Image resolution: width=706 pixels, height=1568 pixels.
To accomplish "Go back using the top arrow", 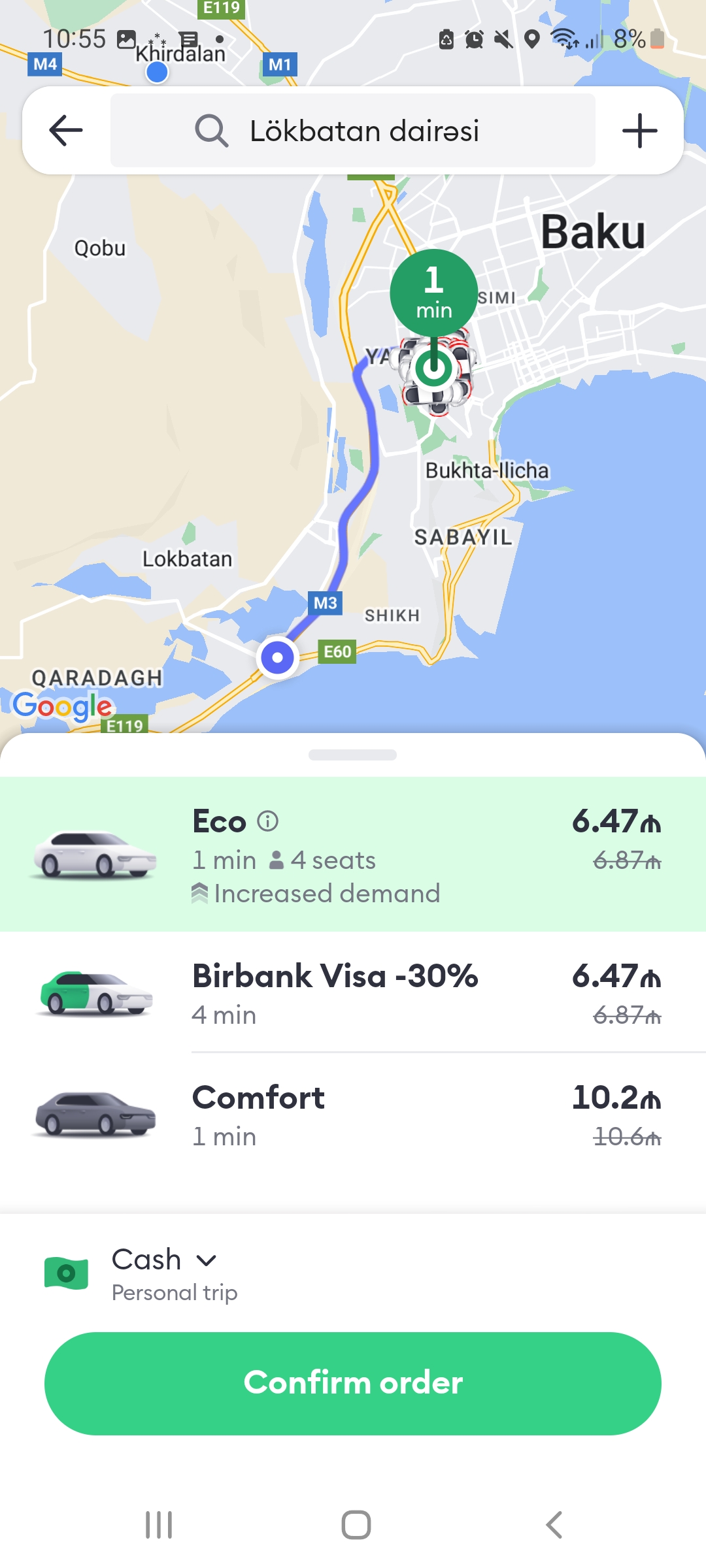I will point(66,130).
